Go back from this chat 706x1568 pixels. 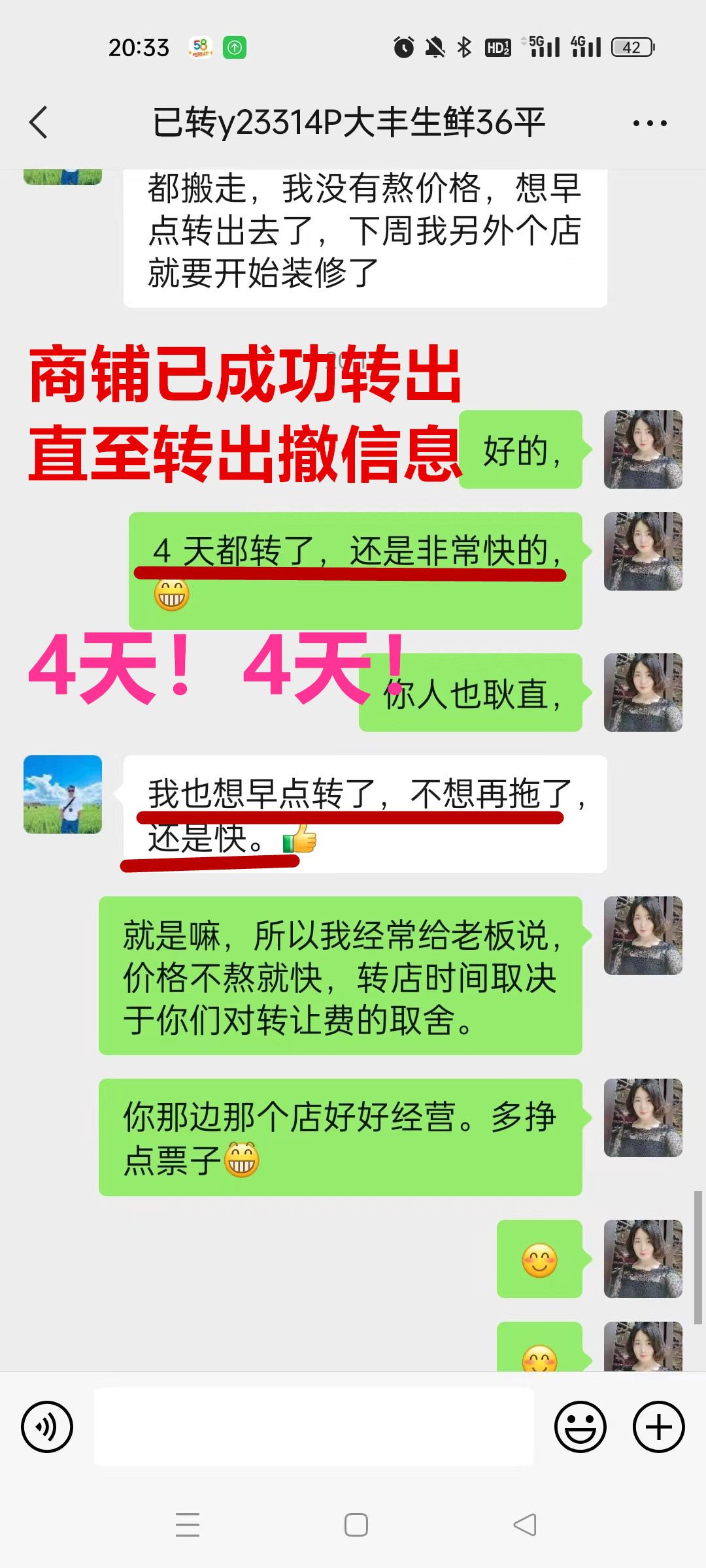(x=39, y=122)
